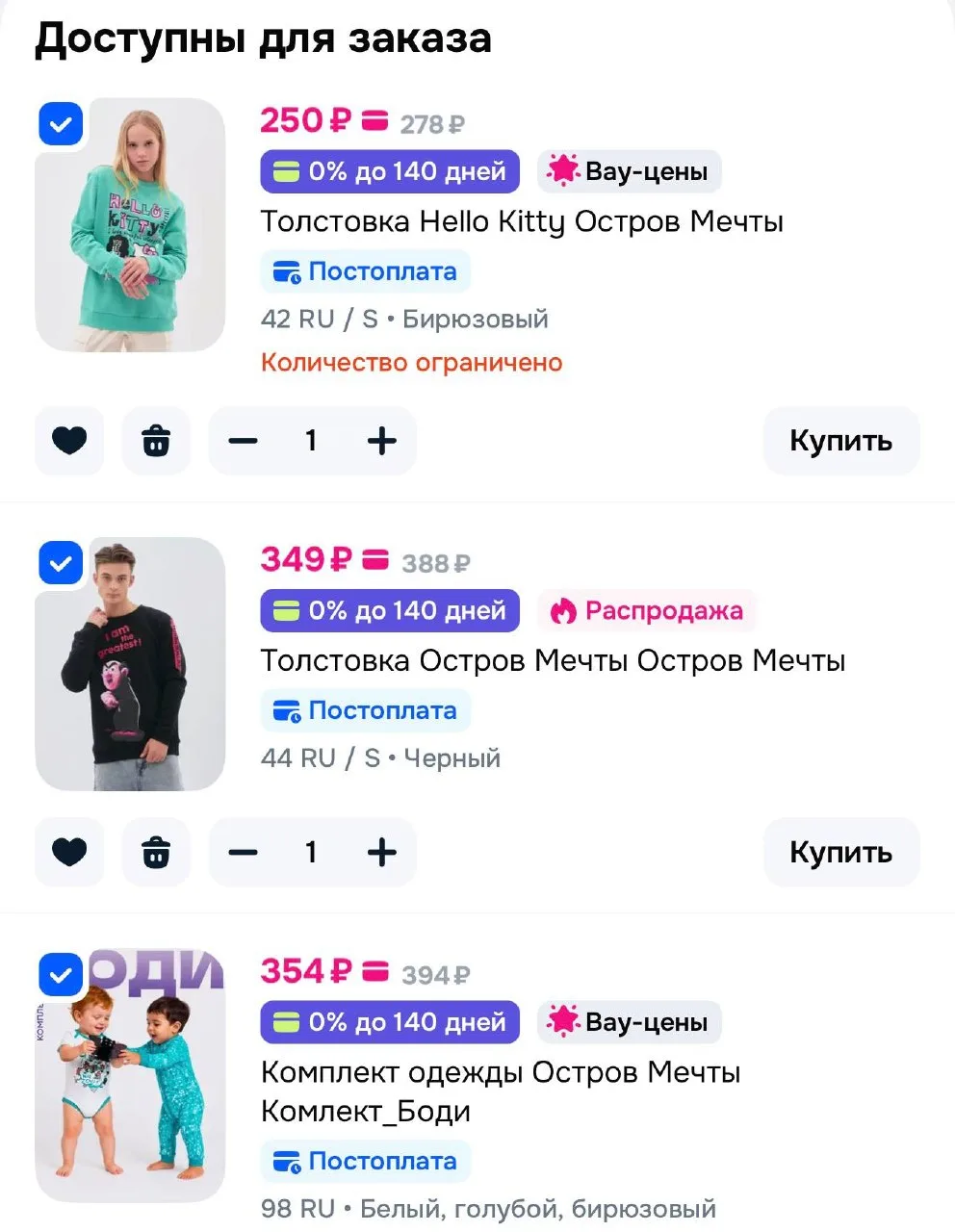Uncheck the Комплект одежды Боди checkbox
The height and width of the screenshot is (1232, 955).
(x=61, y=975)
